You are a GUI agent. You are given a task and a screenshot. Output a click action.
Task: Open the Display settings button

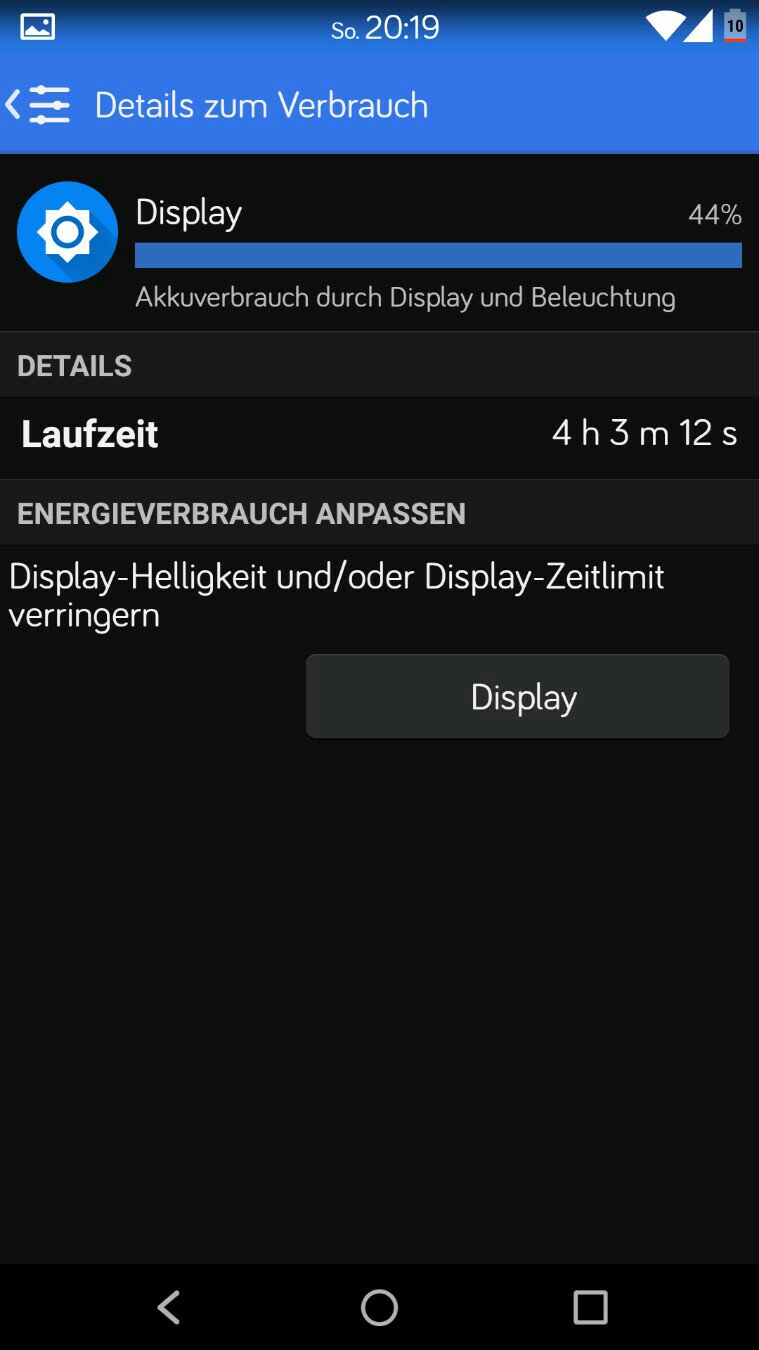[x=517, y=697]
